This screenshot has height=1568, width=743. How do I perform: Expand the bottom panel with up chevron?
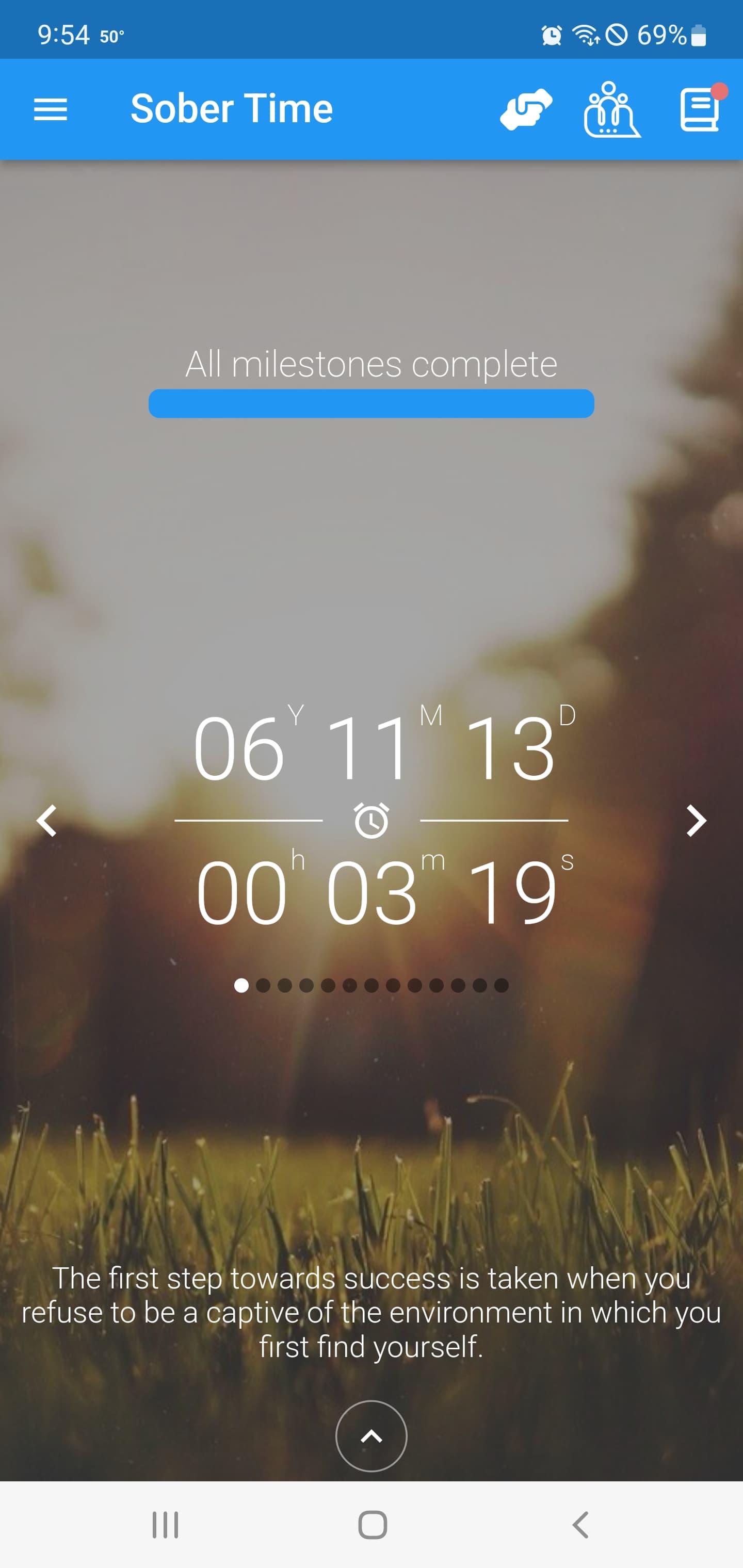[x=372, y=1436]
